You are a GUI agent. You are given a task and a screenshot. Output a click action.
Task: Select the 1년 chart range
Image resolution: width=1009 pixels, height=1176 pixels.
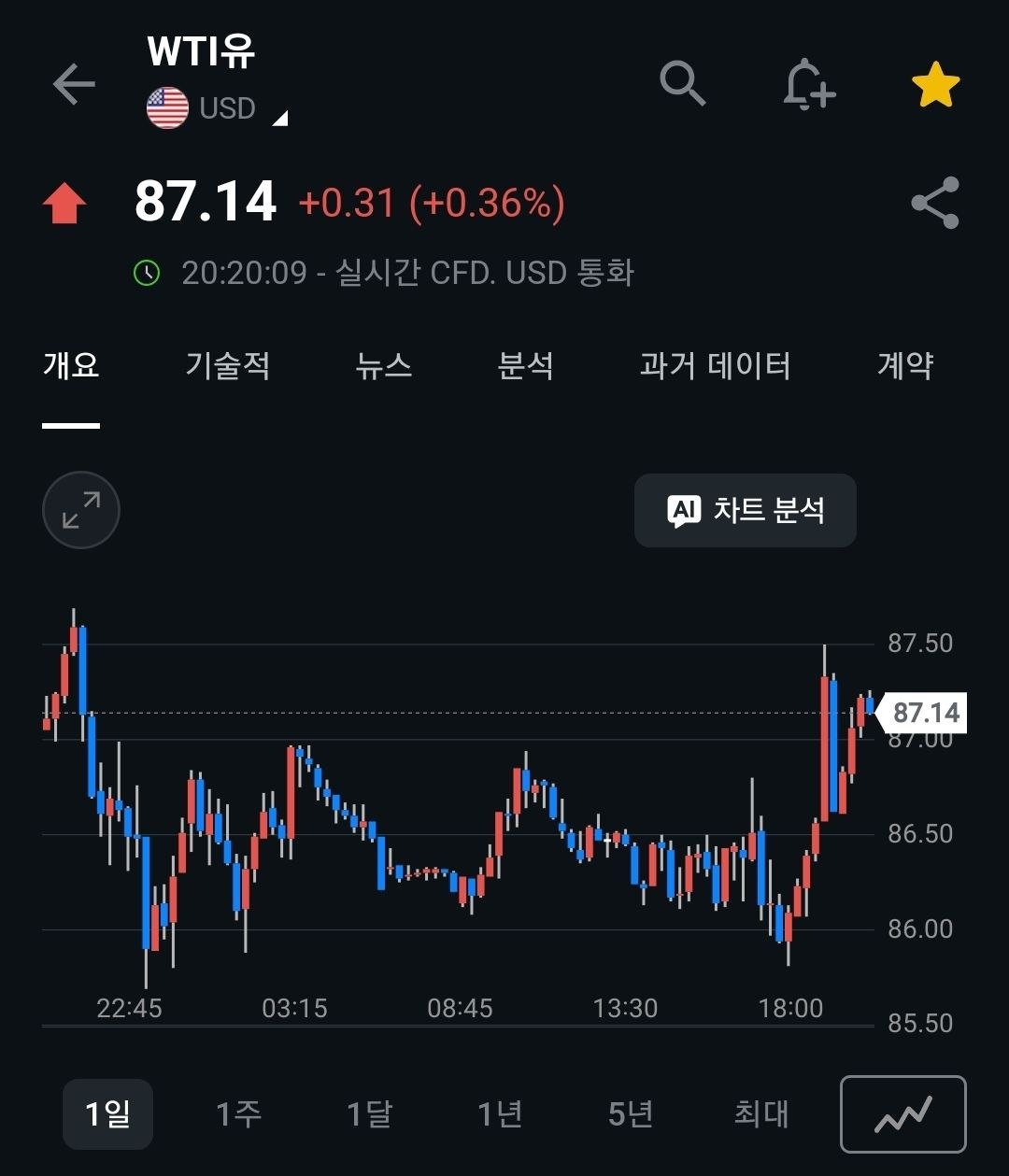[x=500, y=1113]
